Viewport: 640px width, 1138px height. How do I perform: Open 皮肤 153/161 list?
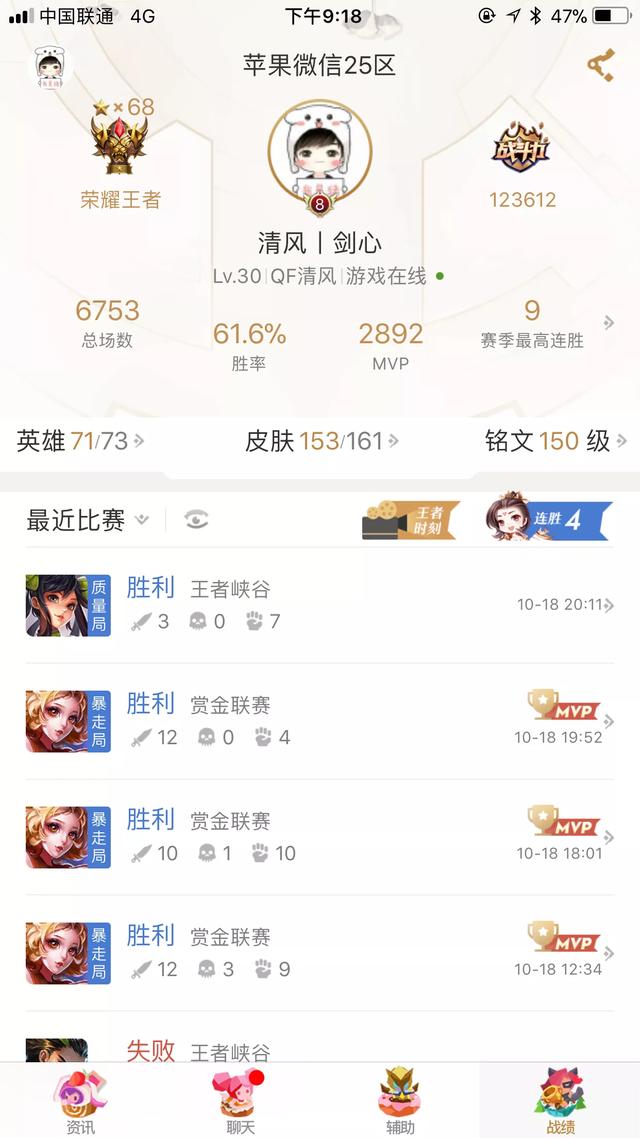coord(320,441)
